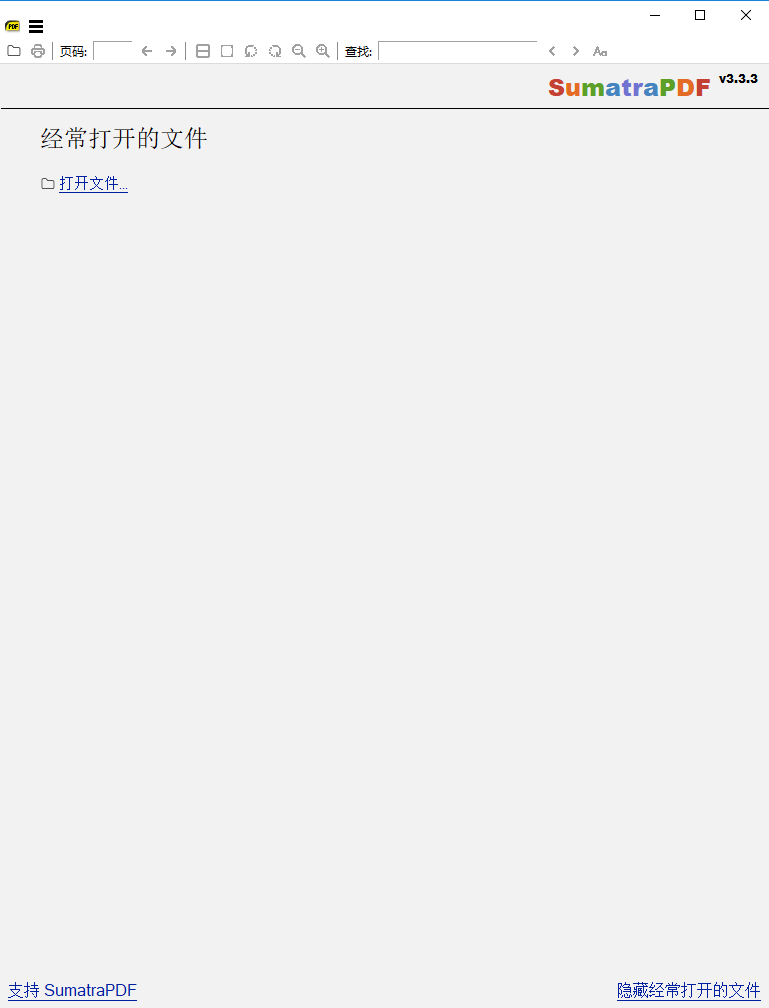Open 打开文件 link to browse files

click(93, 183)
